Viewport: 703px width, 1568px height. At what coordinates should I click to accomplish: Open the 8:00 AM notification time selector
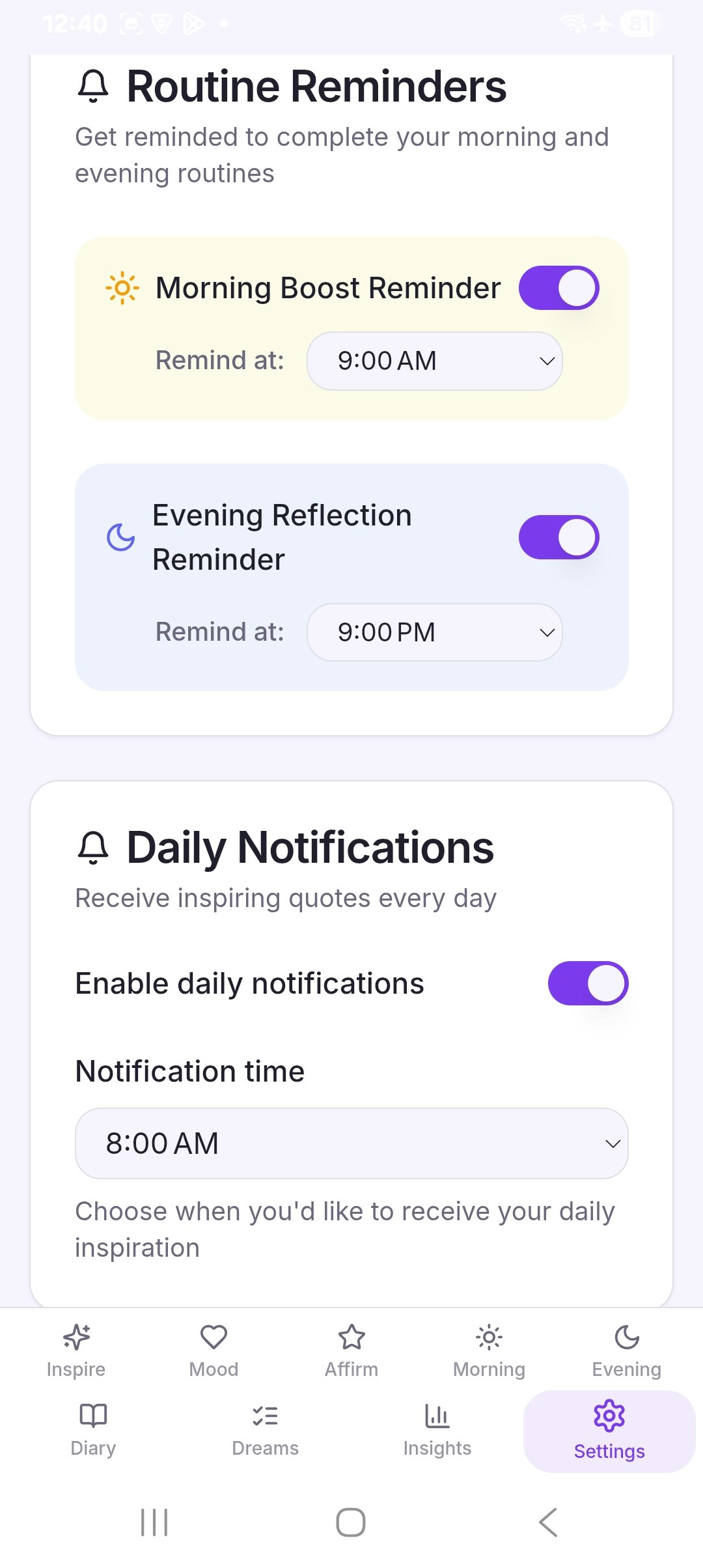point(351,1143)
